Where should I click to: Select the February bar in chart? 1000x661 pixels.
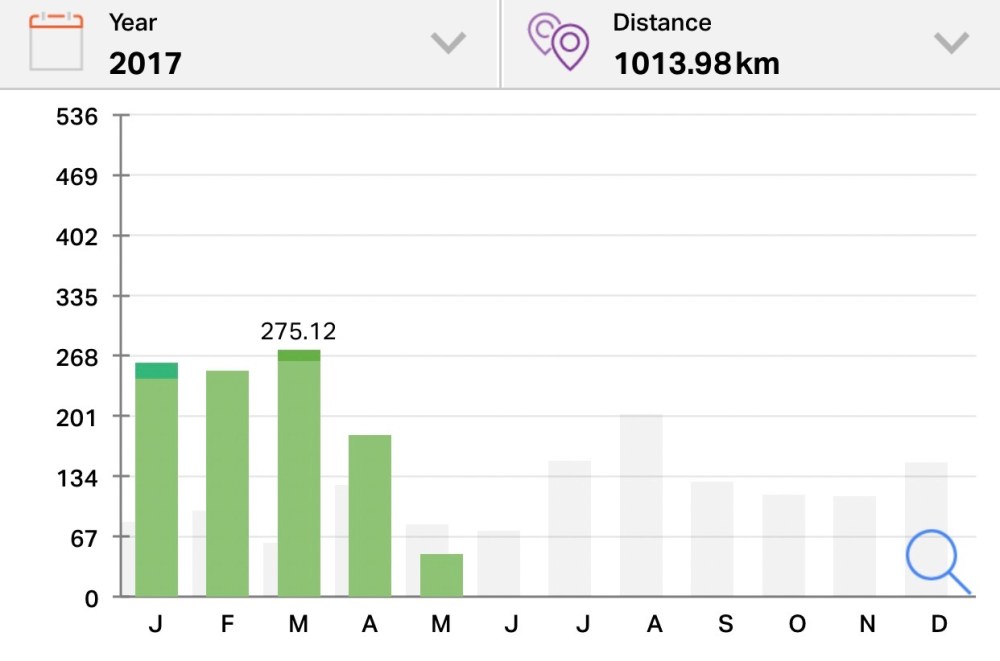click(x=228, y=484)
